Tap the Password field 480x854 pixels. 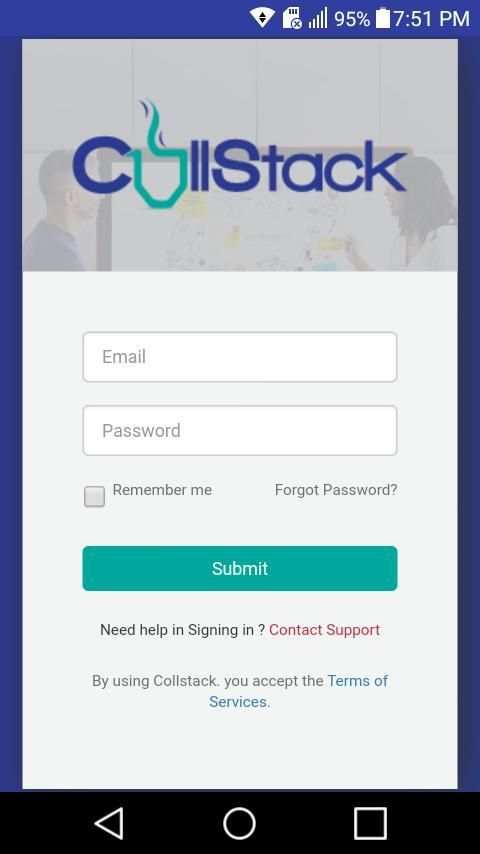(x=240, y=430)
